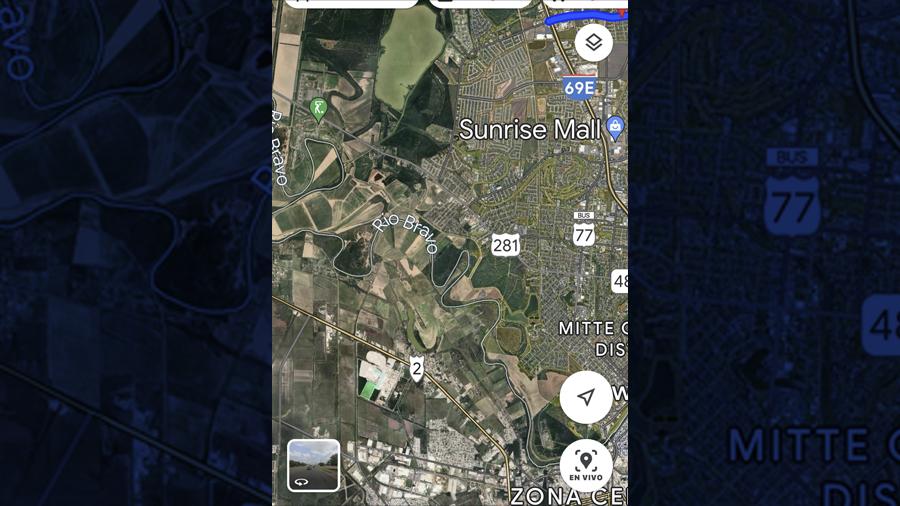Viewport: 900px width, 506px height.
Task: Select the Sunrise Mall shopping pin
Action: pos(615,128)
